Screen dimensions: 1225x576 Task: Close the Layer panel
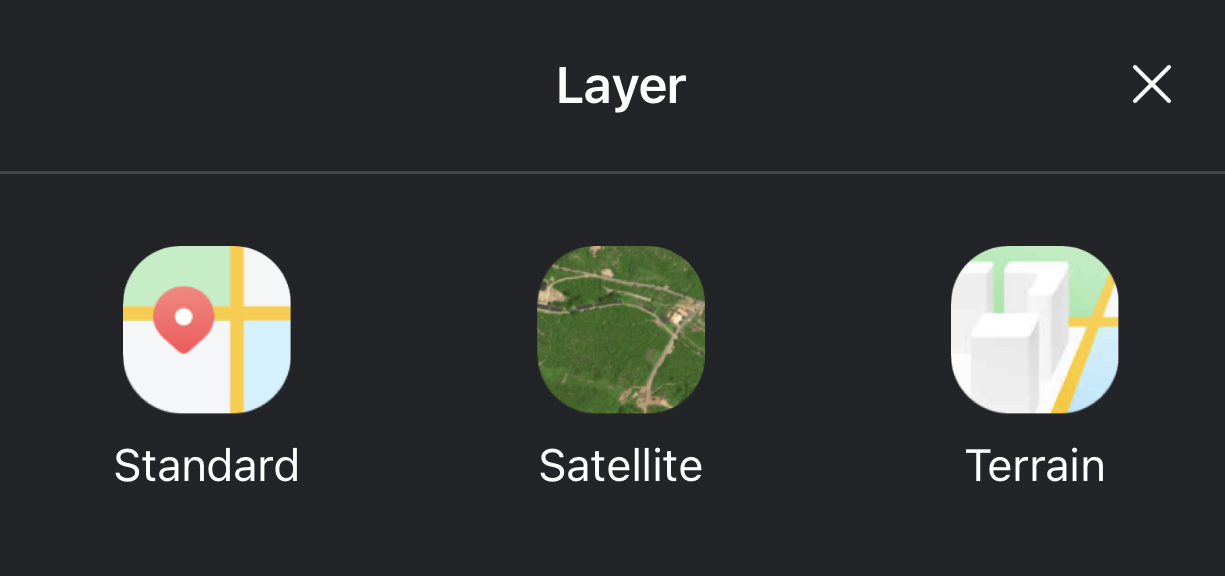point(1151,85)
